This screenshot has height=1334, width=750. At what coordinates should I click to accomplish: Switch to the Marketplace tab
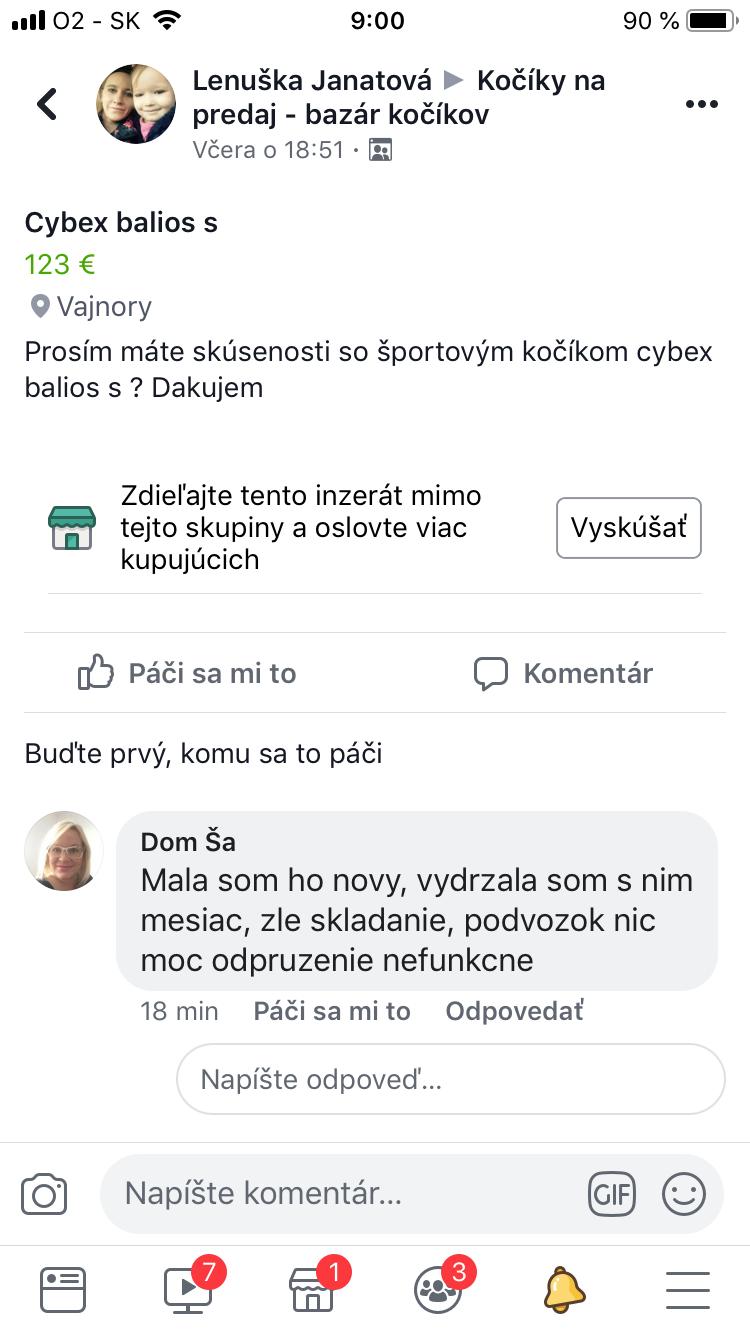pyautogui.click(x=312, y=1289)
